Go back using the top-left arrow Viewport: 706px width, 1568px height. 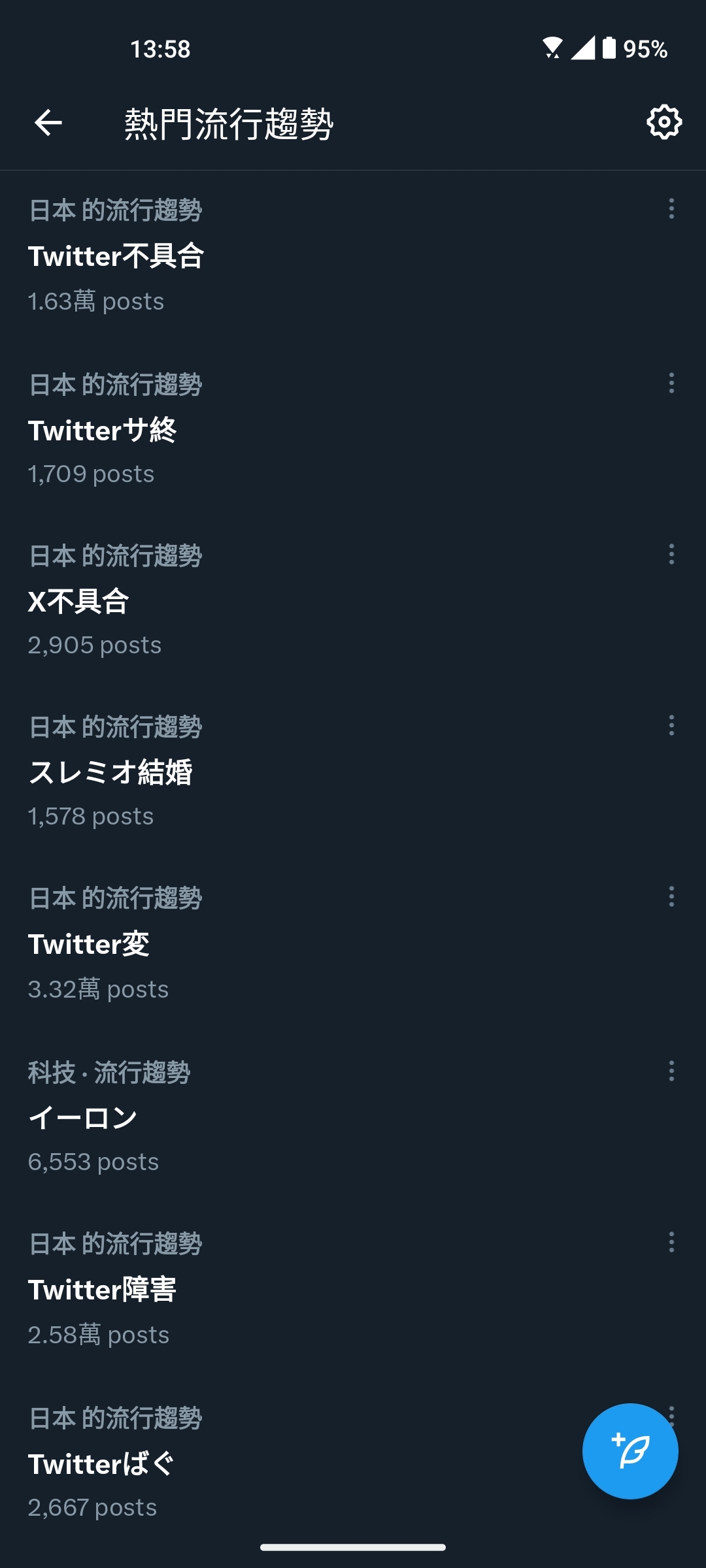48,122
